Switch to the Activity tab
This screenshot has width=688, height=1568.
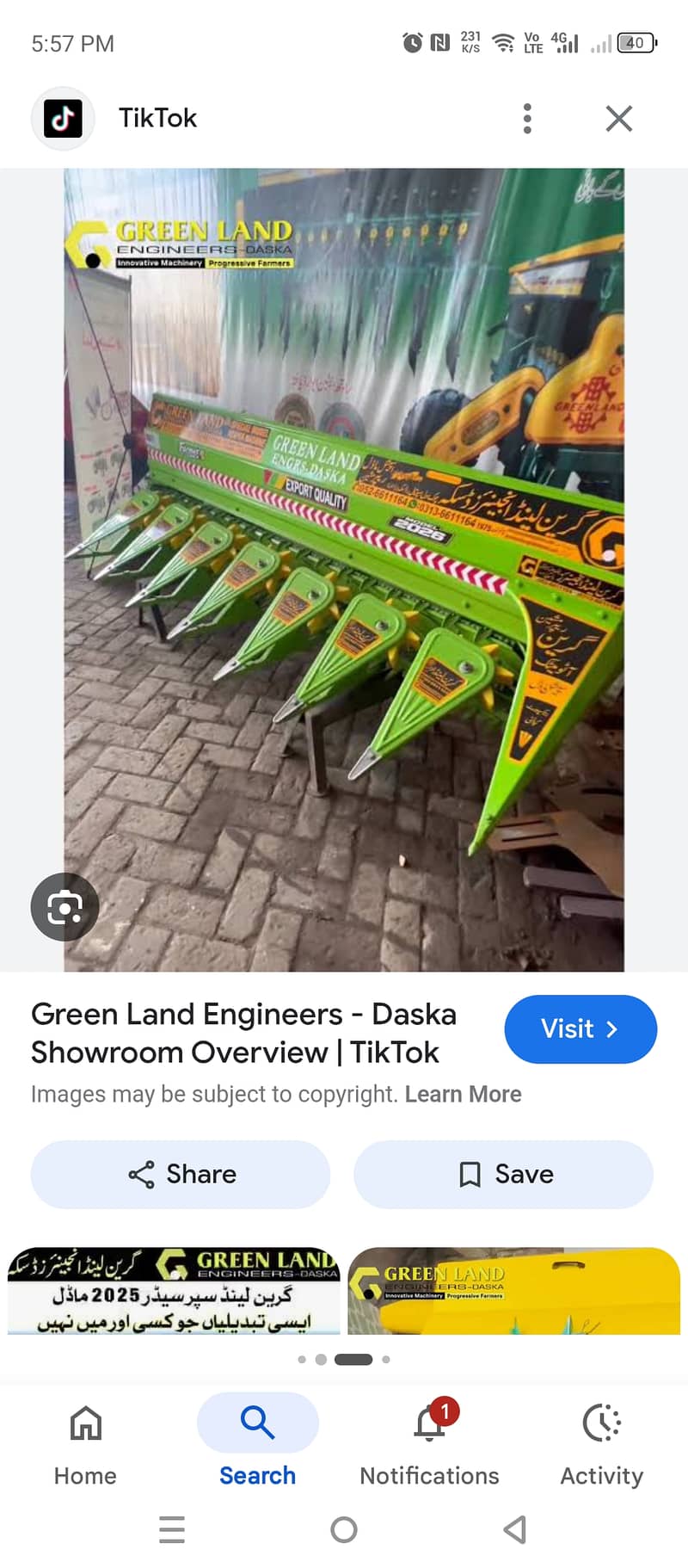pyautogui.click(x=601, y=1441)
